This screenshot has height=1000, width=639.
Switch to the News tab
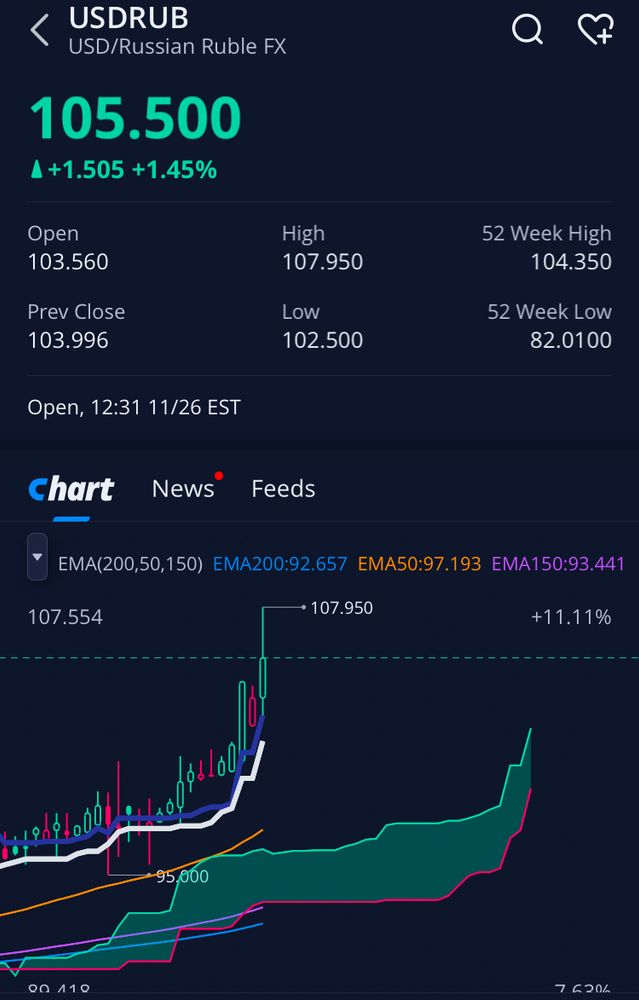pos(183,489)
